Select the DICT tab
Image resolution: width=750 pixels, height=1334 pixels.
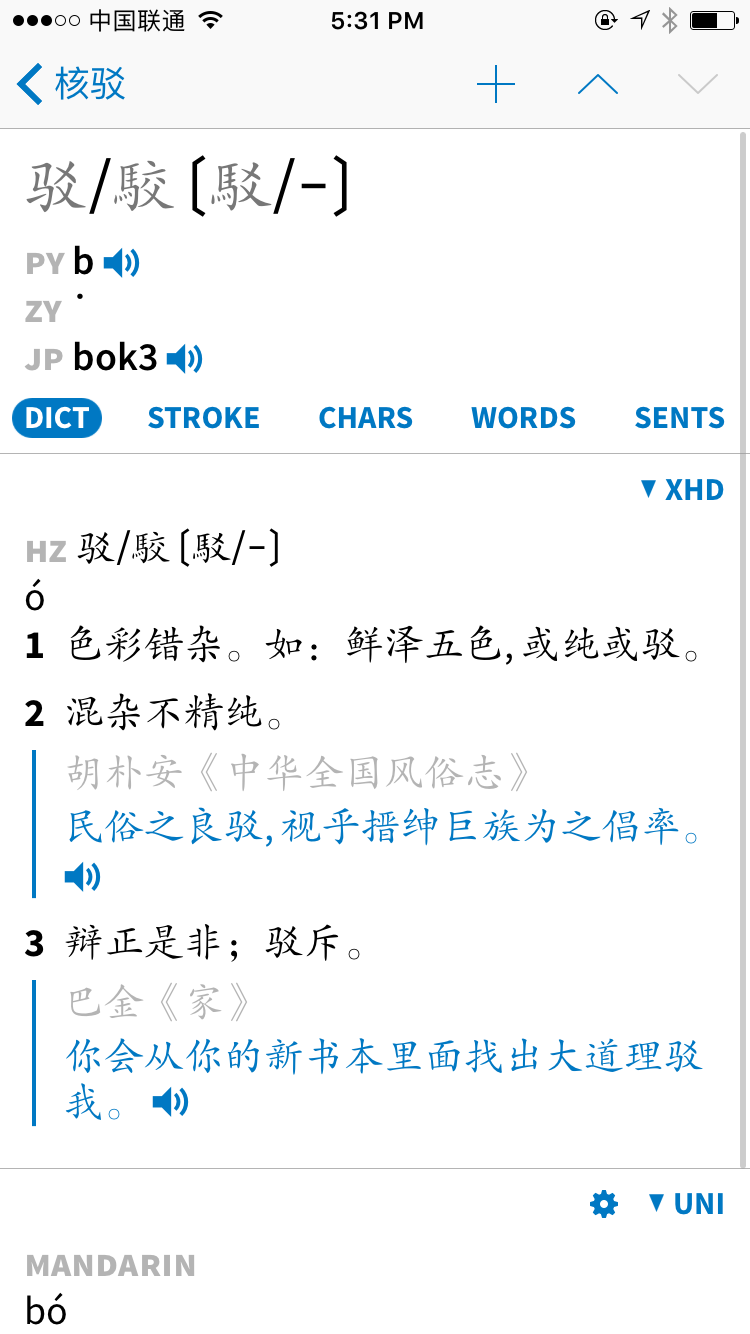tap(57, 418)
